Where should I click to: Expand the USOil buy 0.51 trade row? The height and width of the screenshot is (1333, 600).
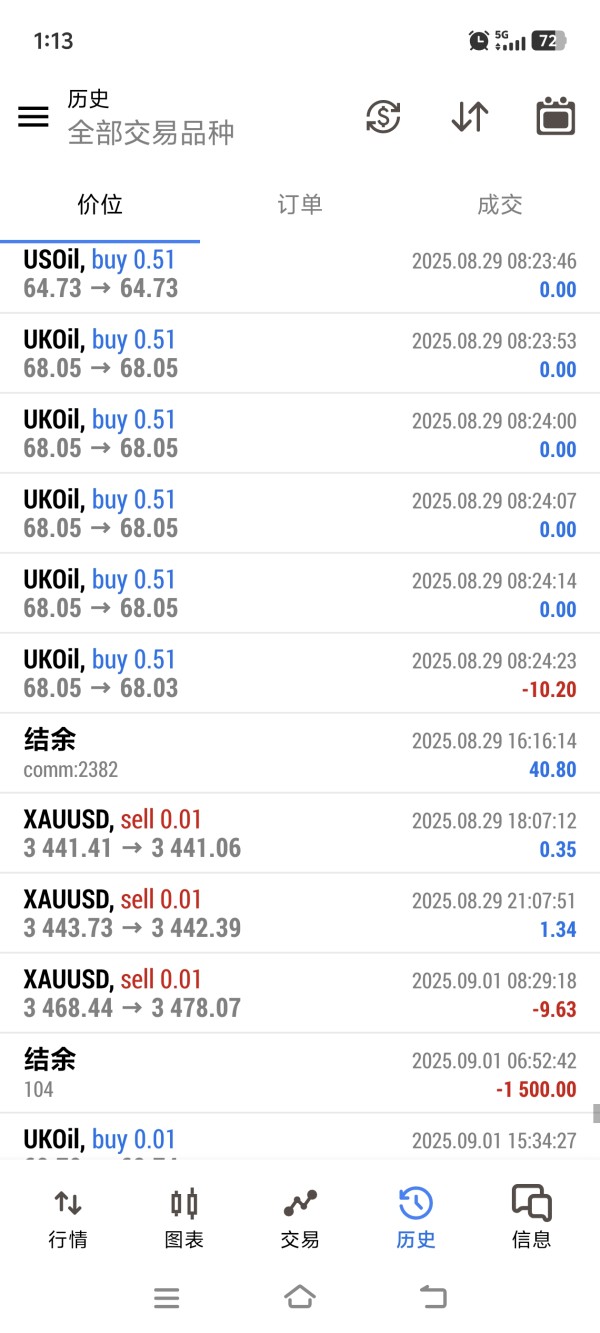pos(300,274)
